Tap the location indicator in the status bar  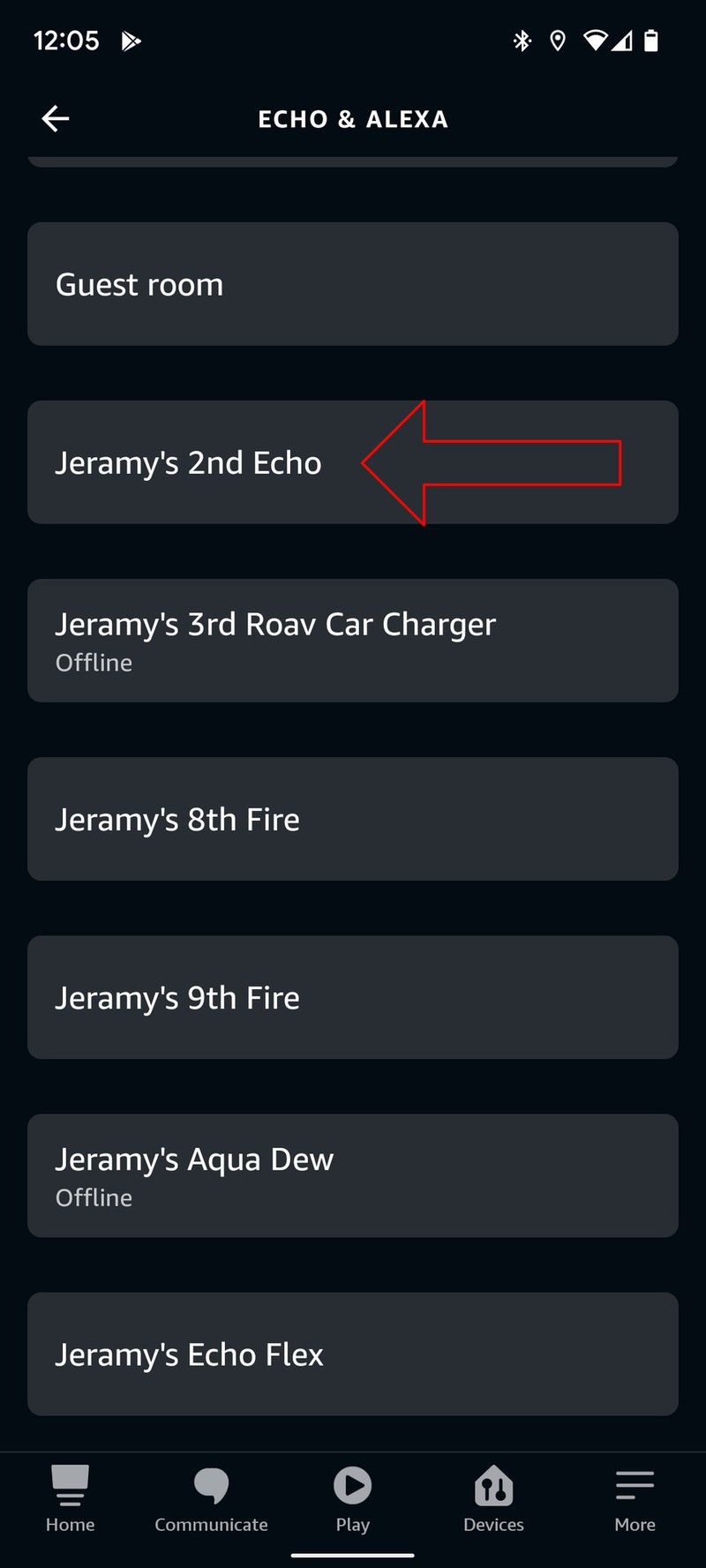tap(557, 40)
